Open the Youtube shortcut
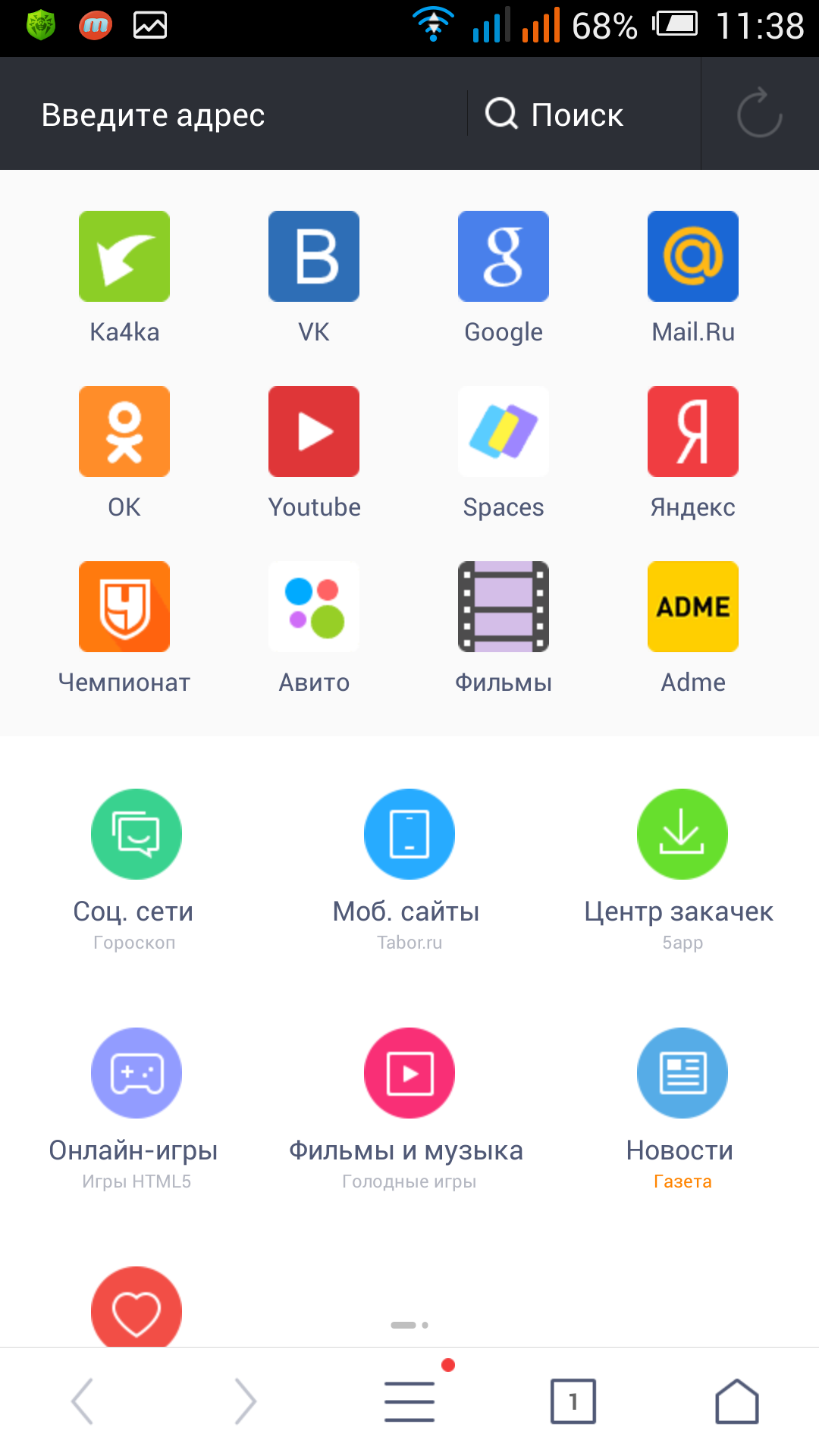The width and height of the screenshot is (819, 1456). point(314,432)
